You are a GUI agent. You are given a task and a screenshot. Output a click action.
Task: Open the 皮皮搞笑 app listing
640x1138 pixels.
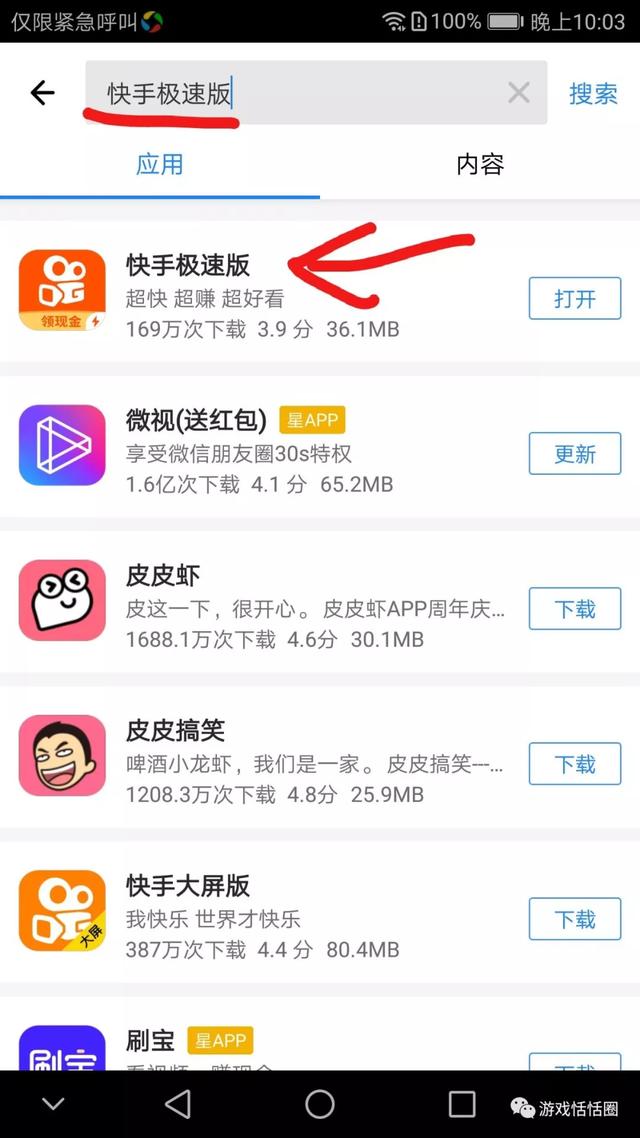click(x=176, y=731)
